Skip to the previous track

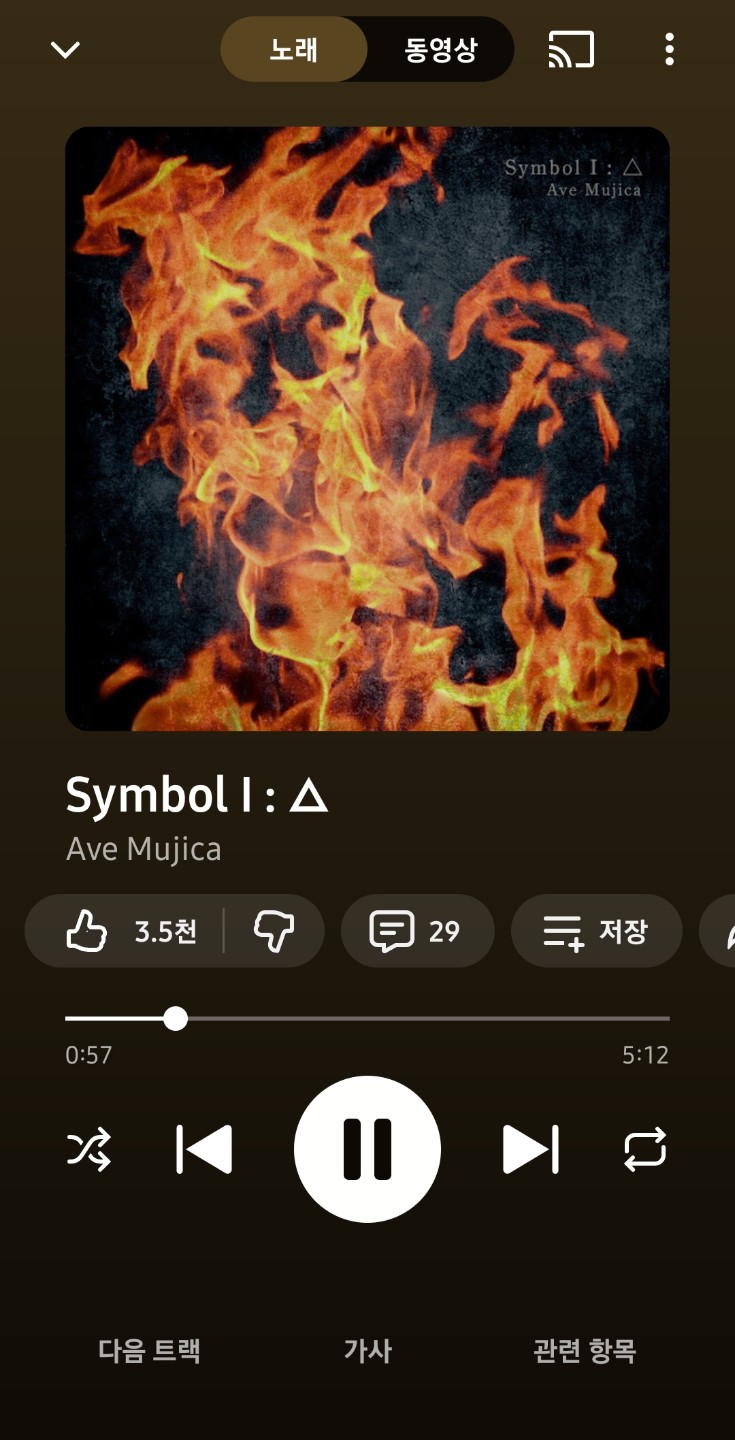pyautogui.click(x=204, y=1149)
